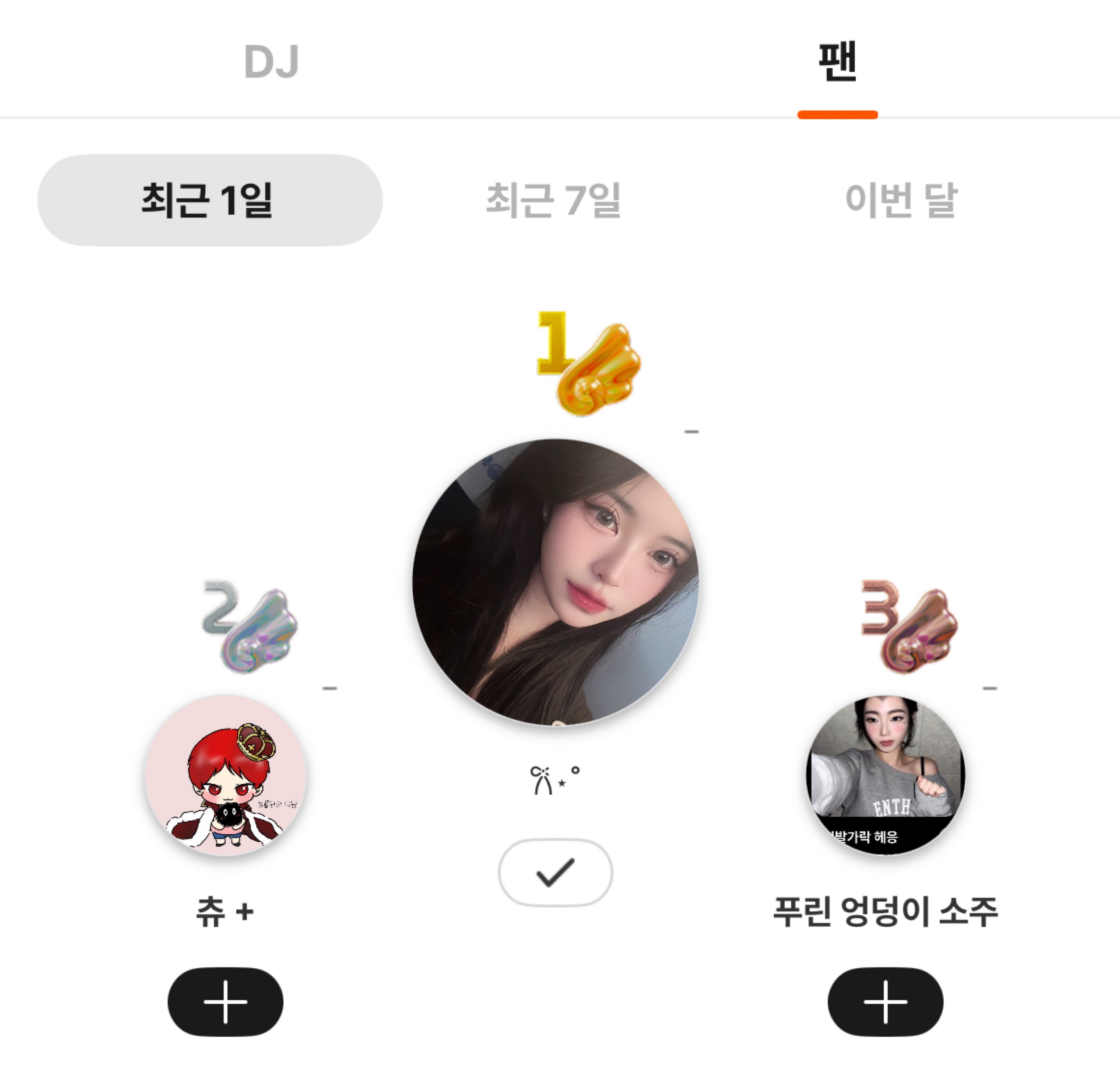Open 츄 + profile picture
This screenshot has width=1120, height=1065.
tap(225, 775)
